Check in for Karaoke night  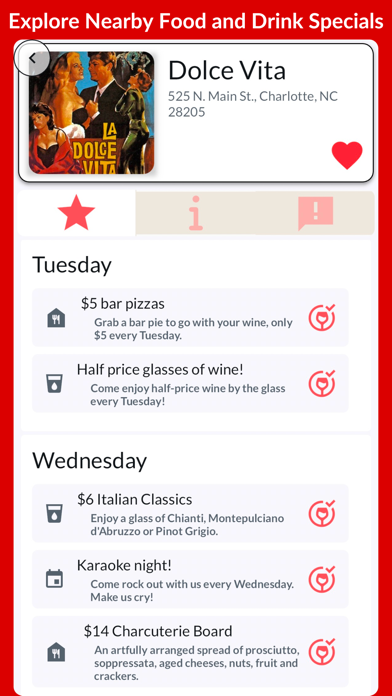click(322, 579)
